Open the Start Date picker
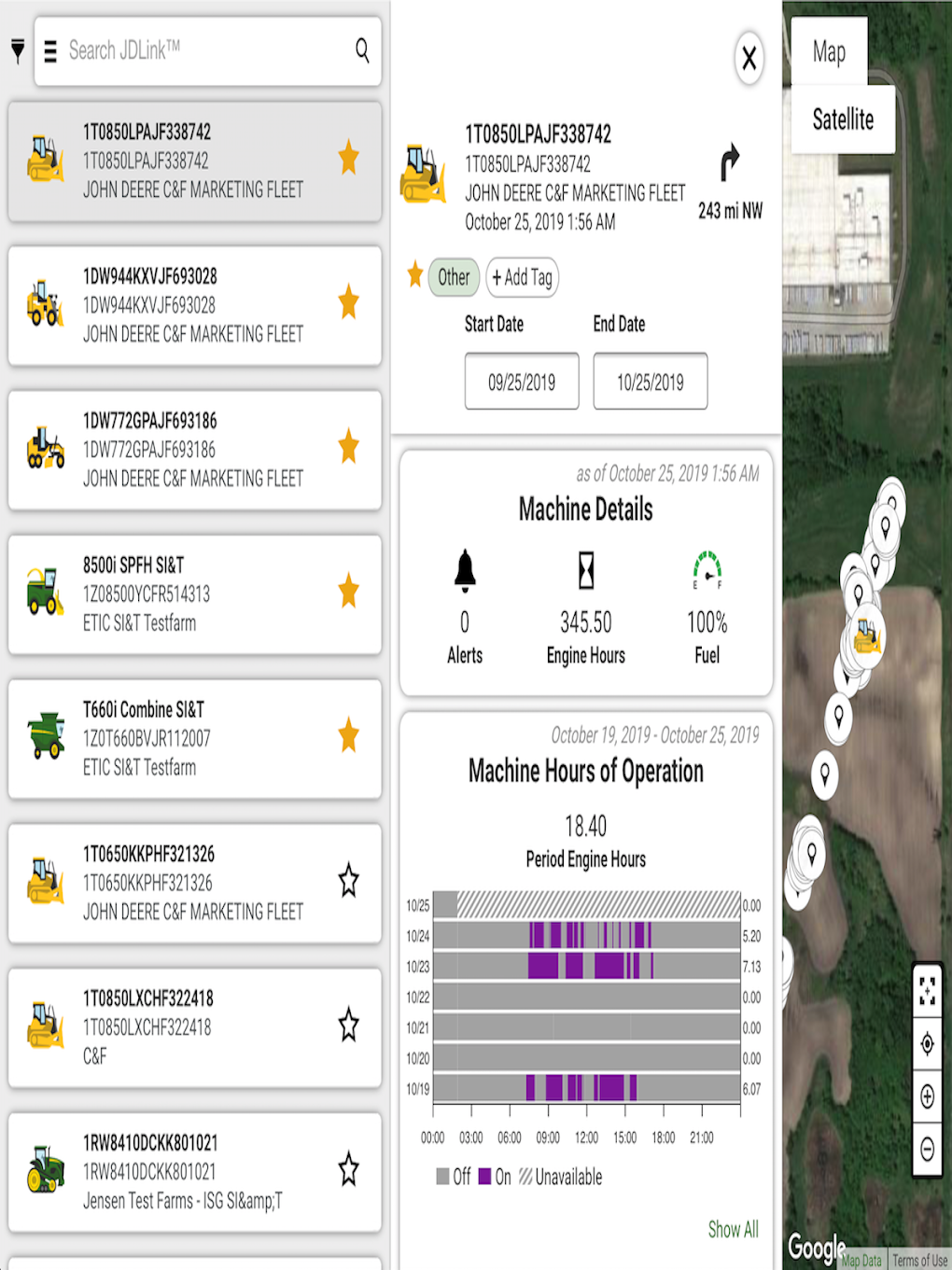Screen dimensions: 952x1270 522,381
